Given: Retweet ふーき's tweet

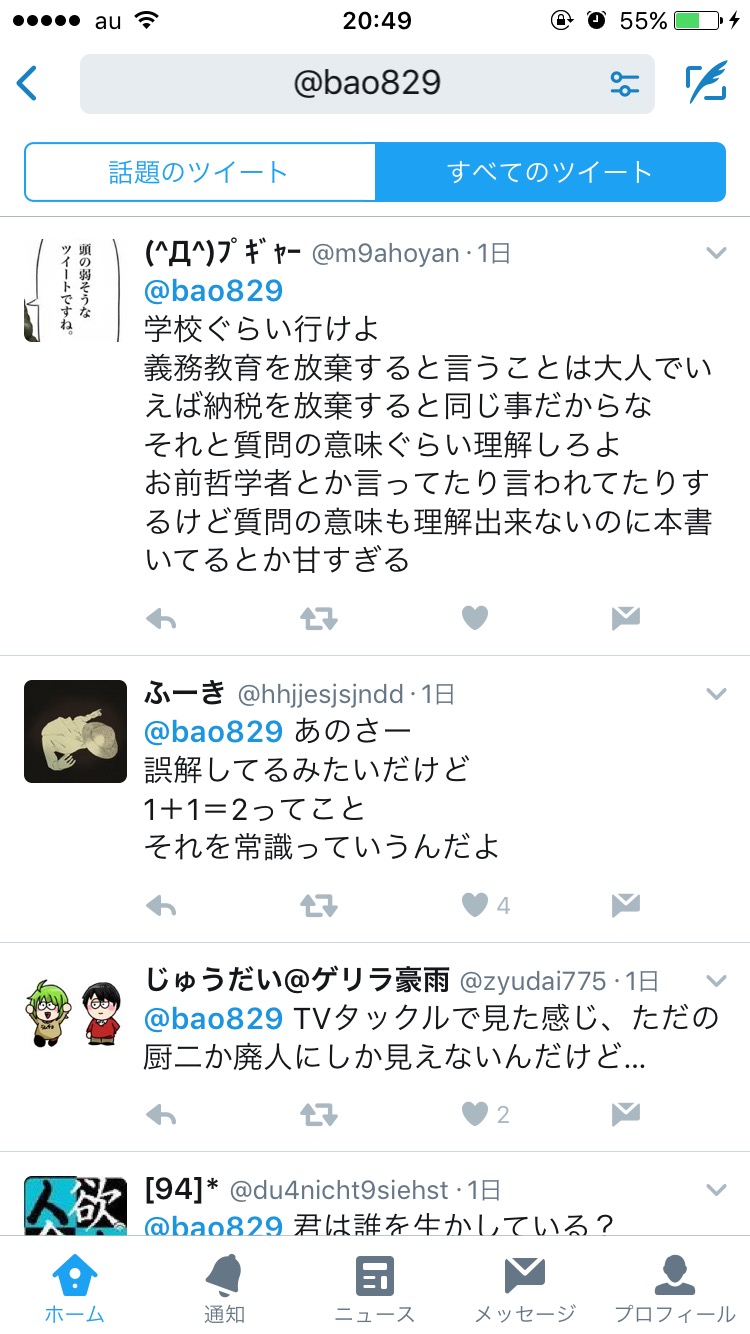Looking at the screenshot, I should [319, 906].
